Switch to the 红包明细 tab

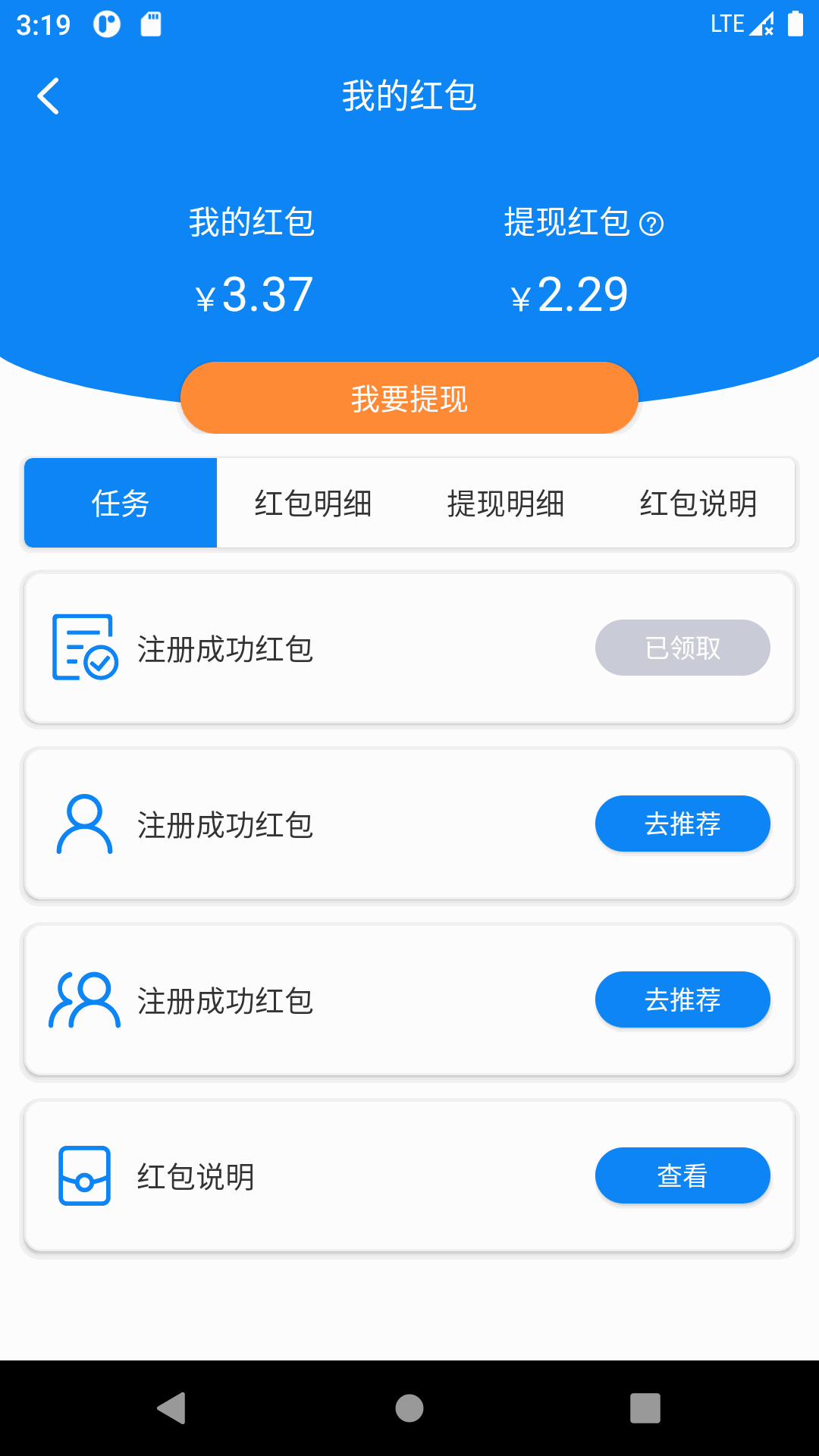pyautogui.click(x=313, y=503)
